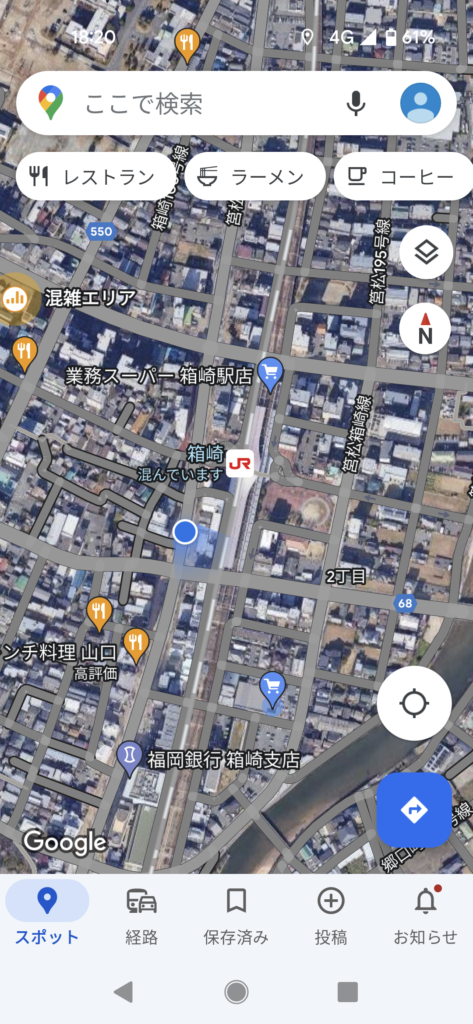
Task: Switch to the スポット tab
Action: pos(47,914)
